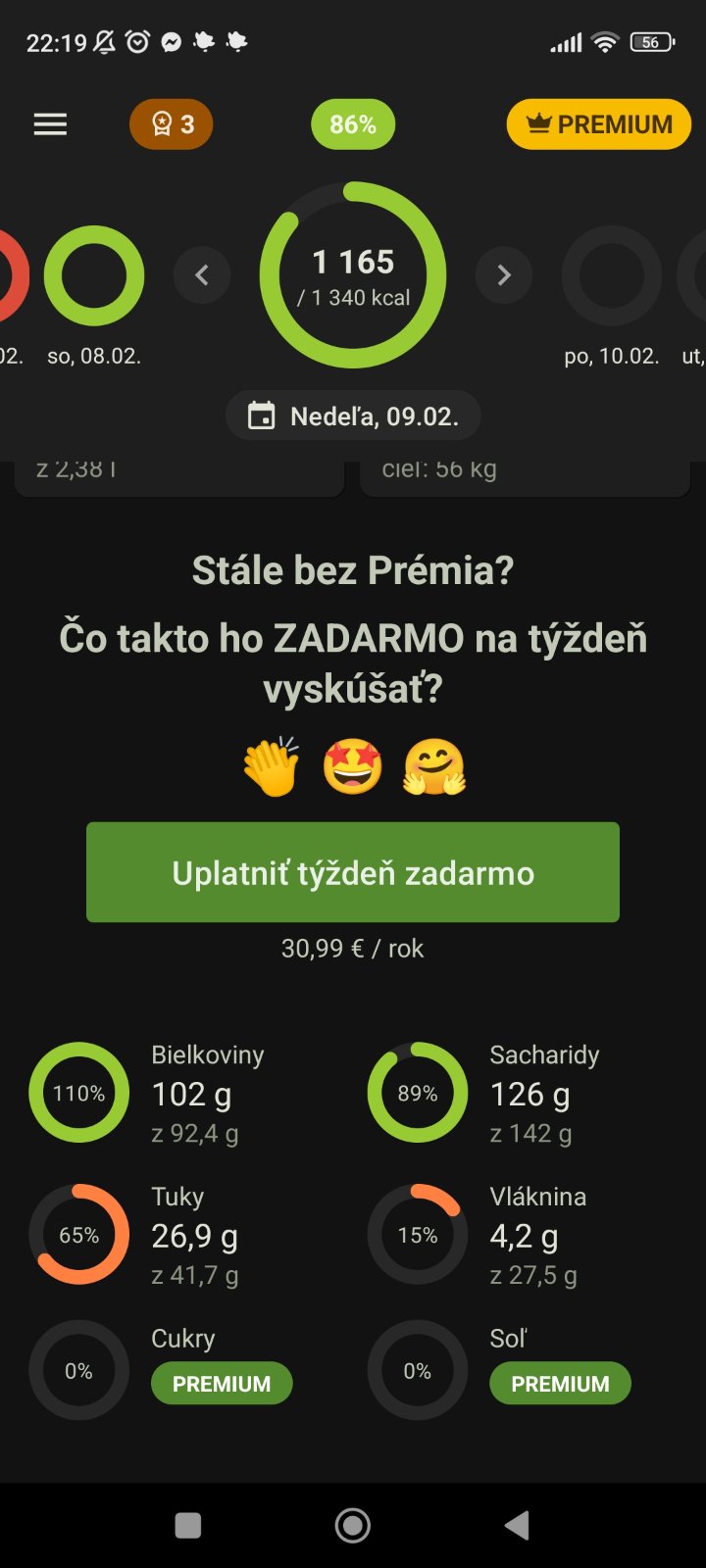This screenshot has height=1568, width=706.
Task: Select Saturday 08.02. day circle
Action: click(x=94, y=276)
